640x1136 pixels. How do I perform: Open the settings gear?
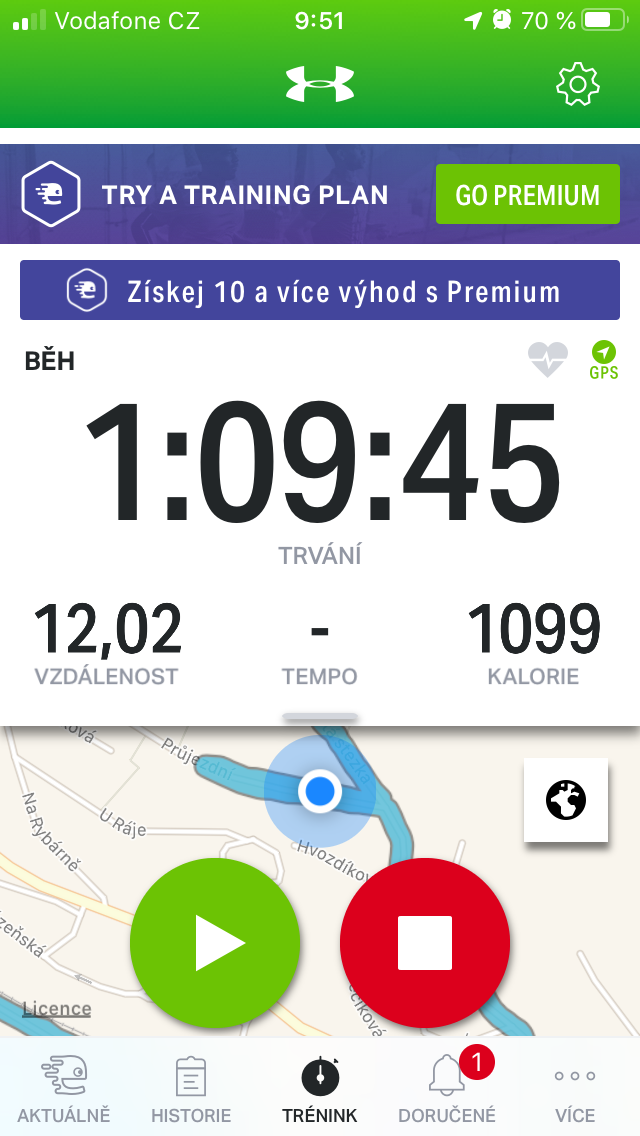(x=578, y=84)
